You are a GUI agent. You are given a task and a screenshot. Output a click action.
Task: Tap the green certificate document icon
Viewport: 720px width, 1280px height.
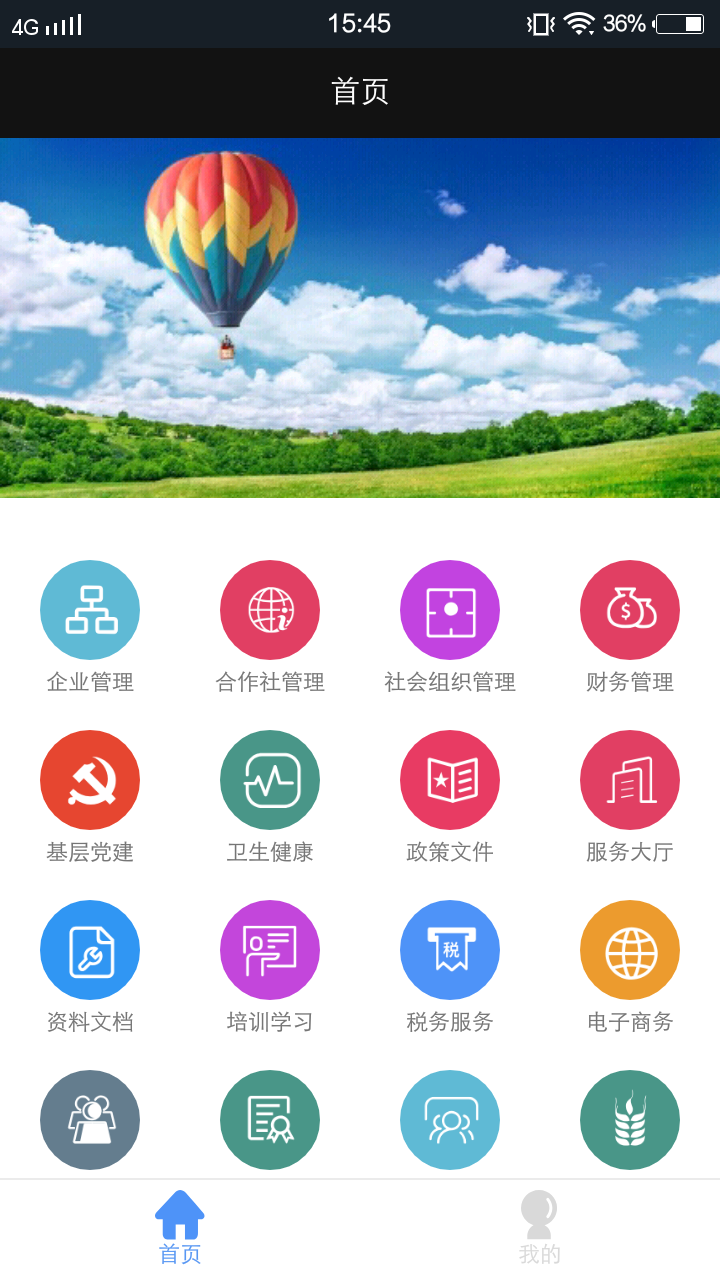(270, 1119)
